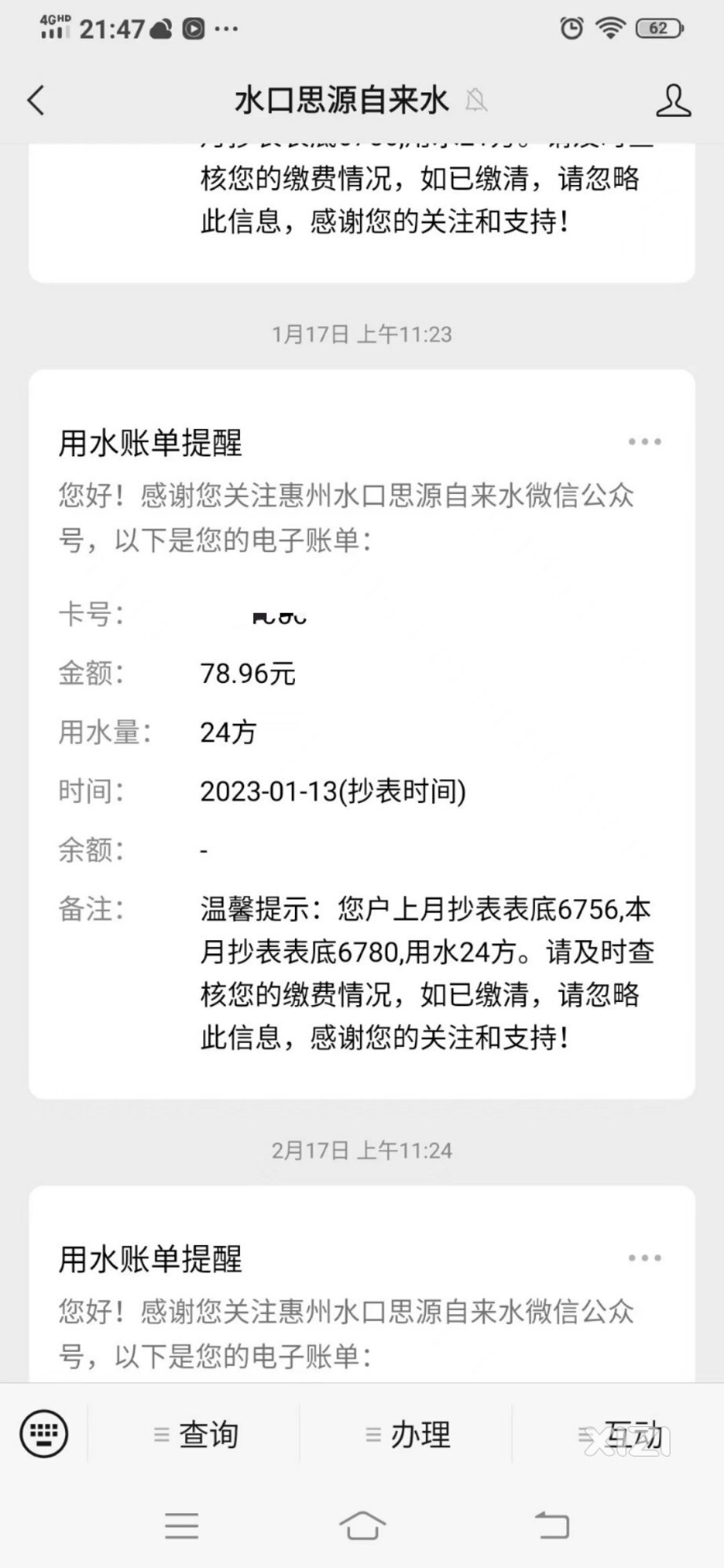Open the 互动 menu
Screen dimensions: 724x1568
[x=620, y=1435]
